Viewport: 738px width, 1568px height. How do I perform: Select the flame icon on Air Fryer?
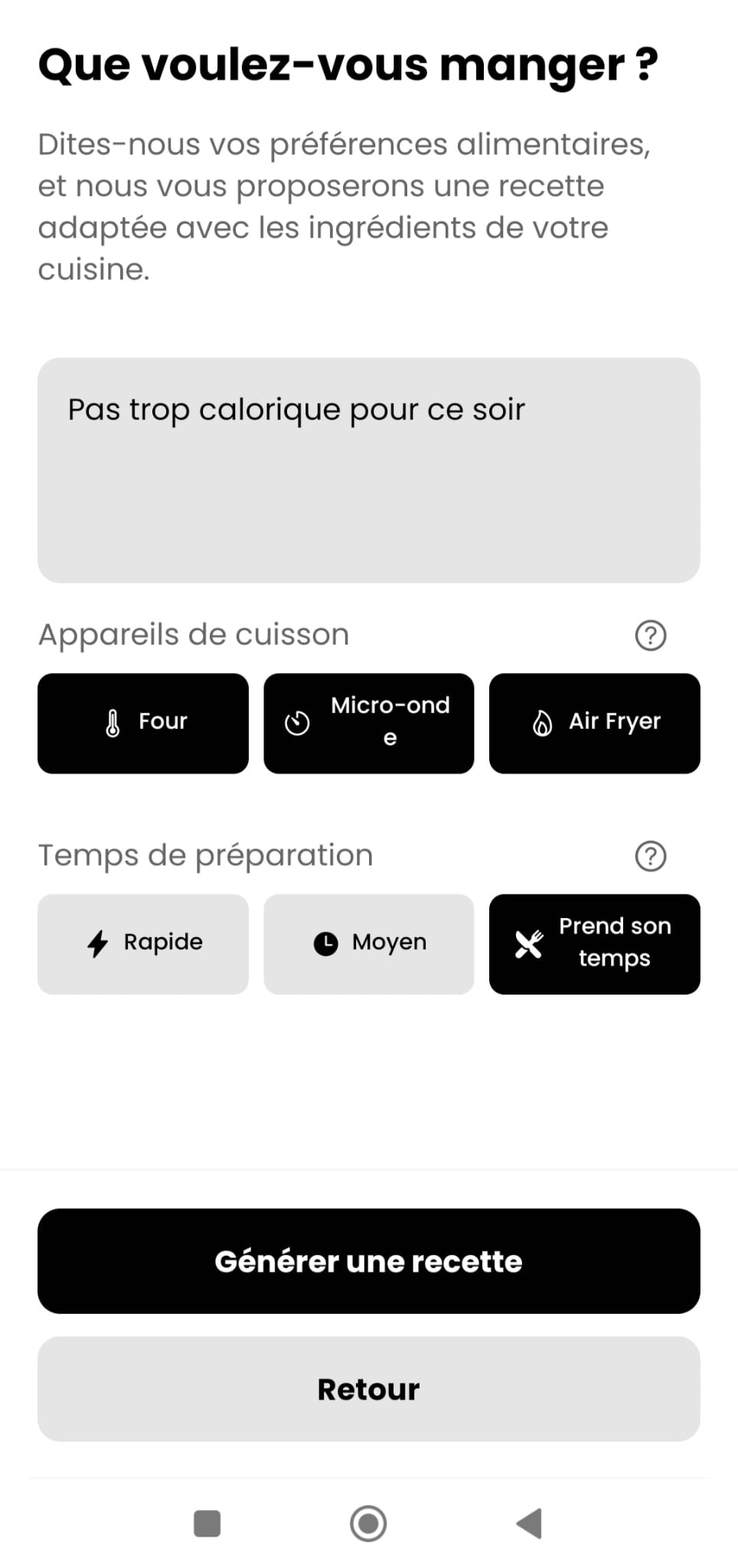(x=542, y=722)
